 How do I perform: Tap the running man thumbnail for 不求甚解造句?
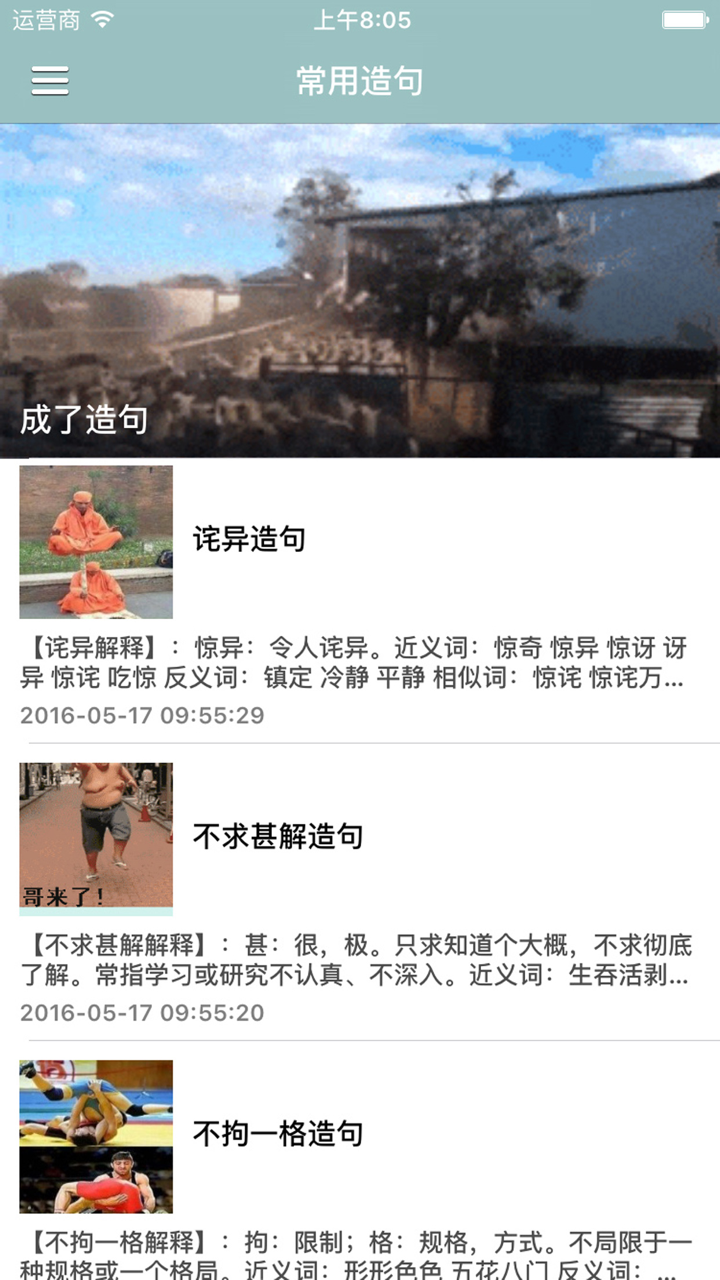tap(96, 838)
